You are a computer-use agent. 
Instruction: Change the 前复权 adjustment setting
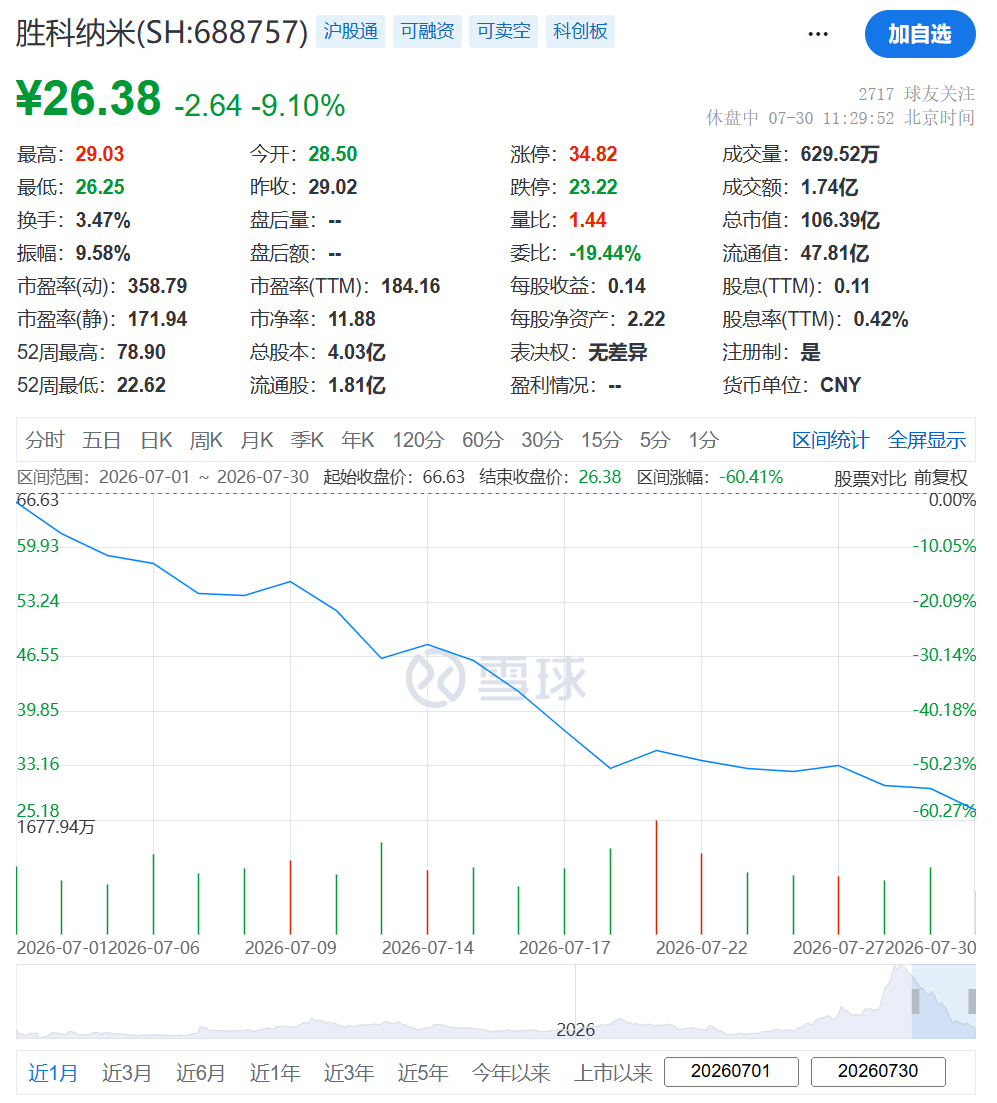(x=941, y=478)
